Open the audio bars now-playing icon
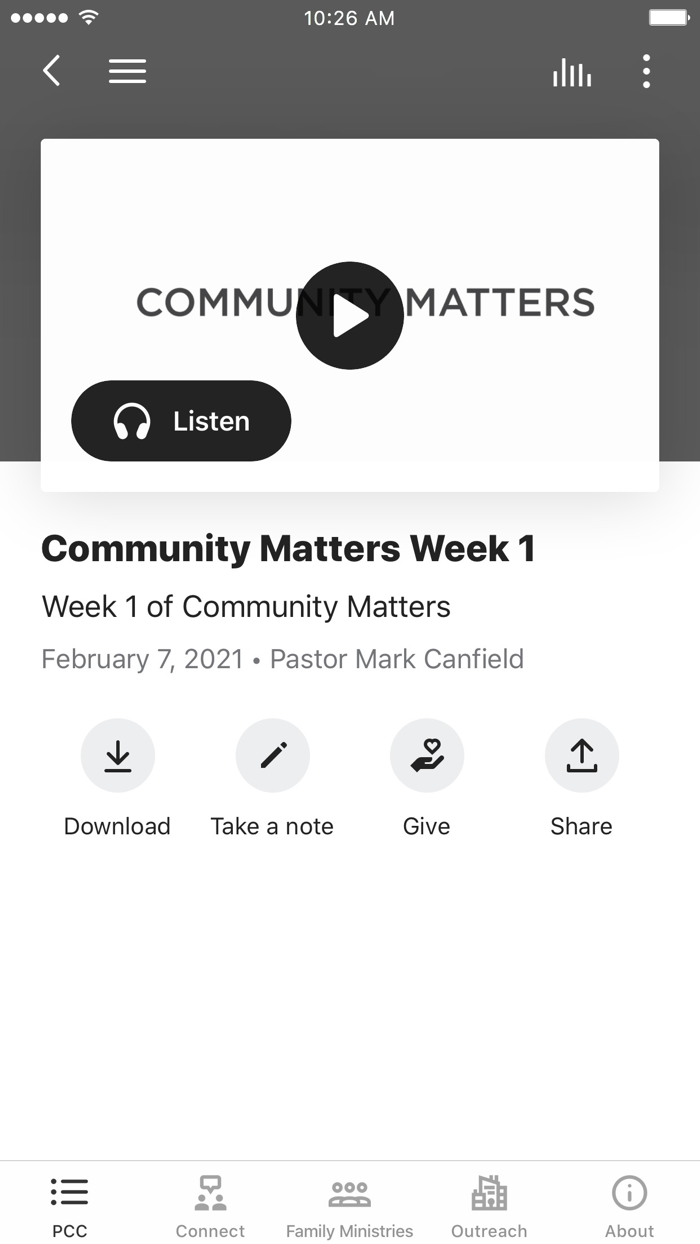700x1244 pixels. pos(572,71)
